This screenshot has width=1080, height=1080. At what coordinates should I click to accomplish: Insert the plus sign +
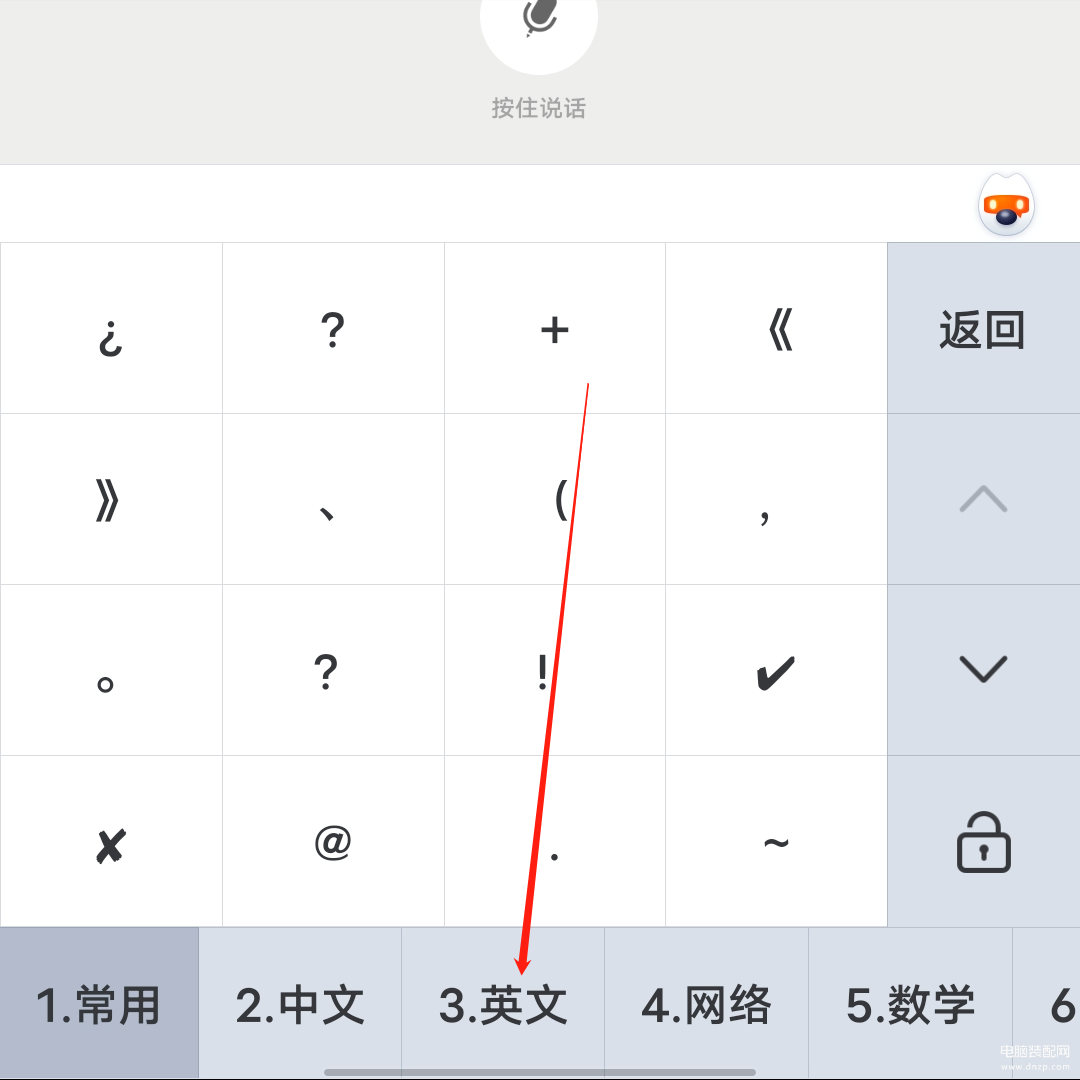(x=554, y=329)
